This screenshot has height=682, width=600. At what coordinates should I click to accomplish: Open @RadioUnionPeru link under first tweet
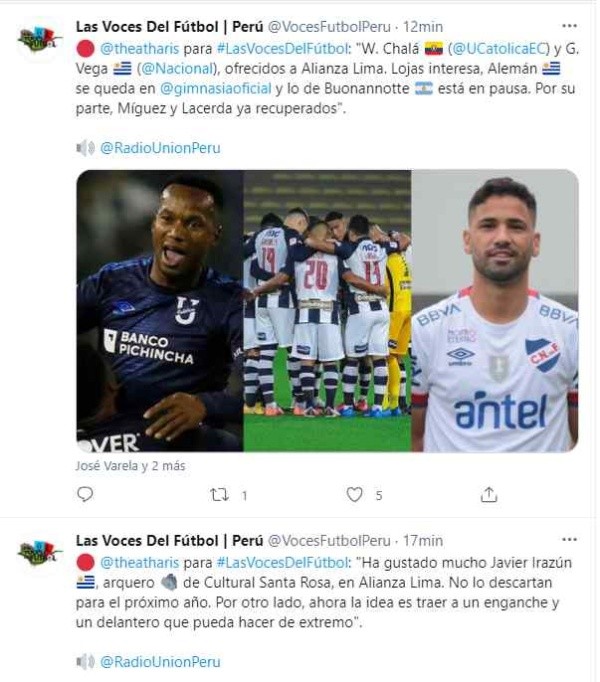click(x=160, y=148)
